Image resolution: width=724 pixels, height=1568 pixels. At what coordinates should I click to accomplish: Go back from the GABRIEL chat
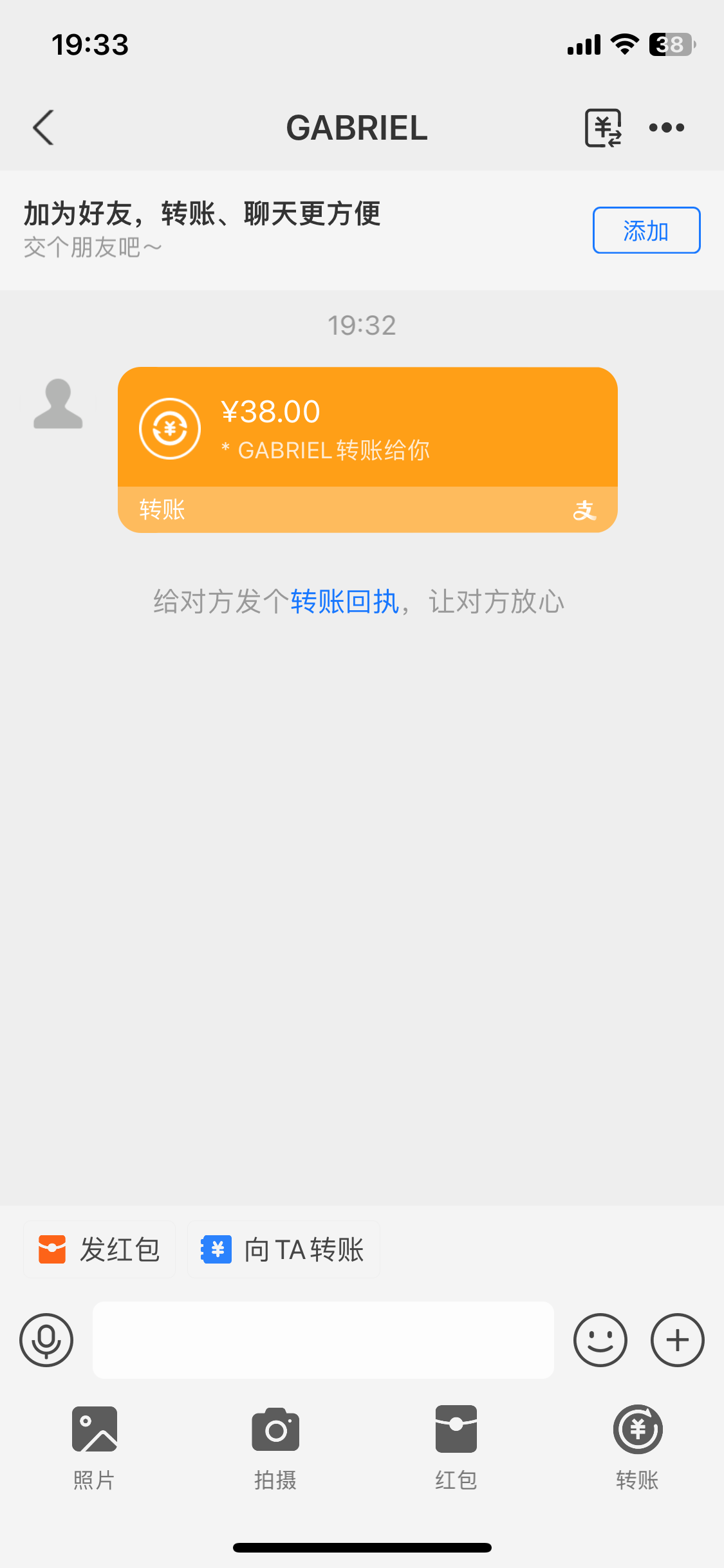[x=43, y=127]
